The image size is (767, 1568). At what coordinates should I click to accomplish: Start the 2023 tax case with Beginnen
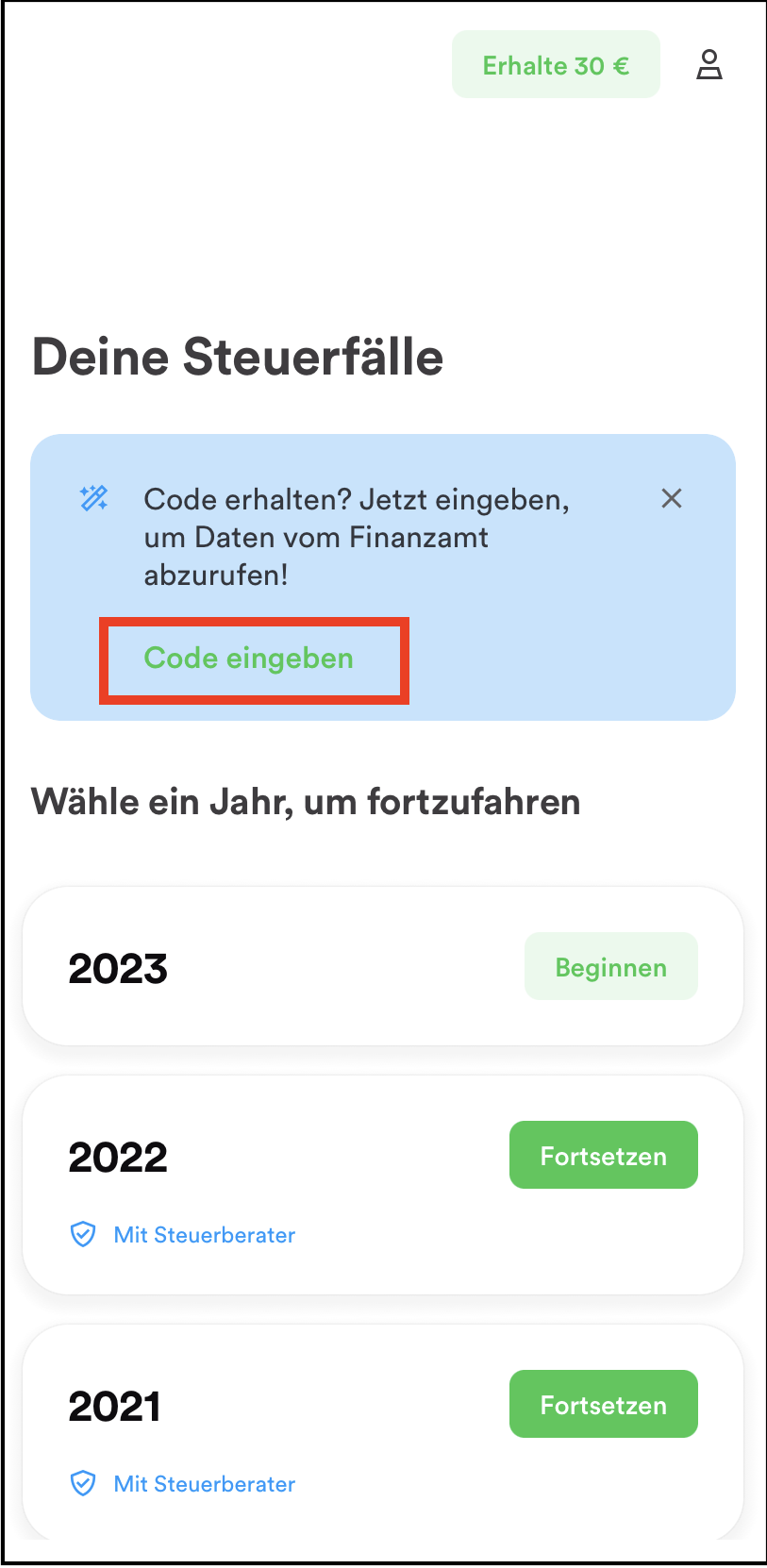click(x=610, y=967)
